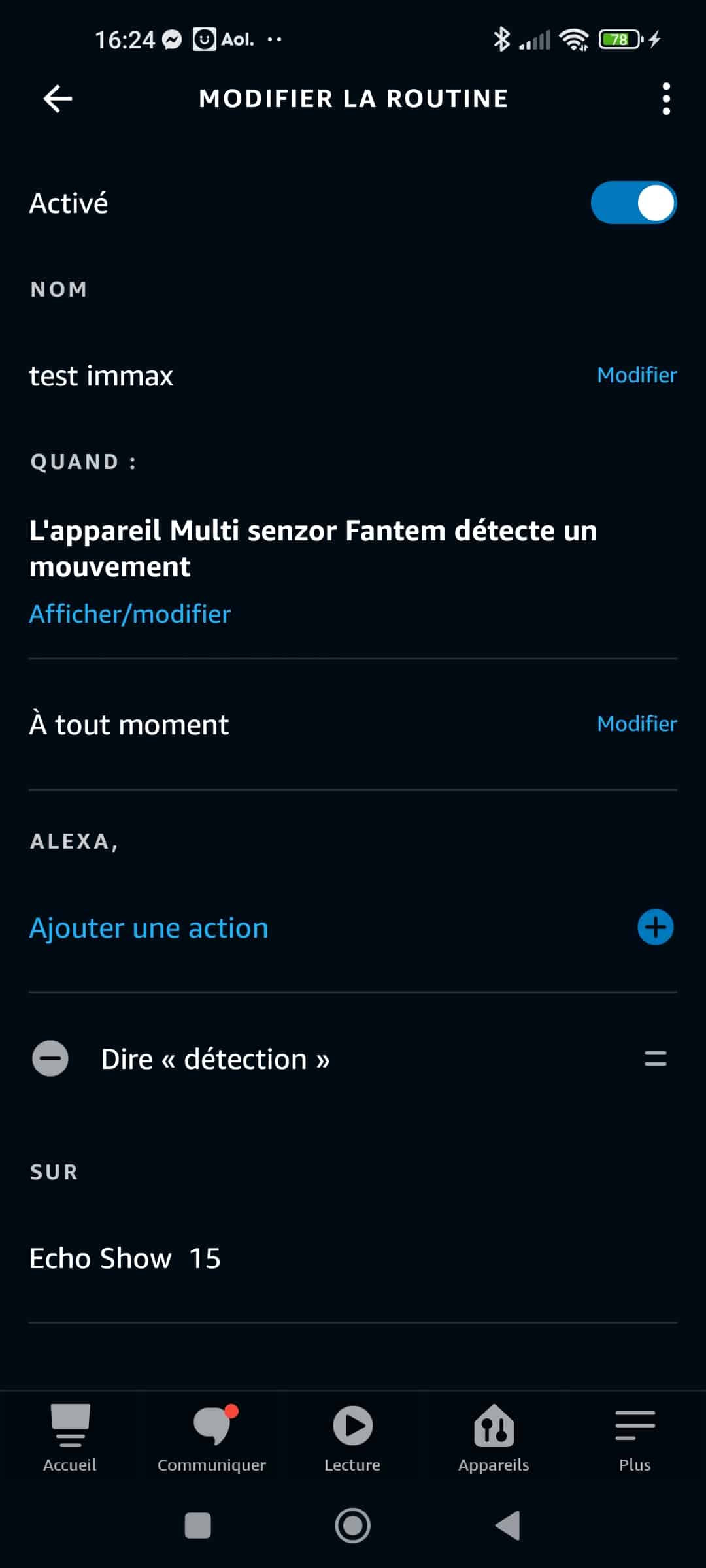Toggle the Activé switch off
The height and width of the screenshot is (1568, 706).
[633, 203]
